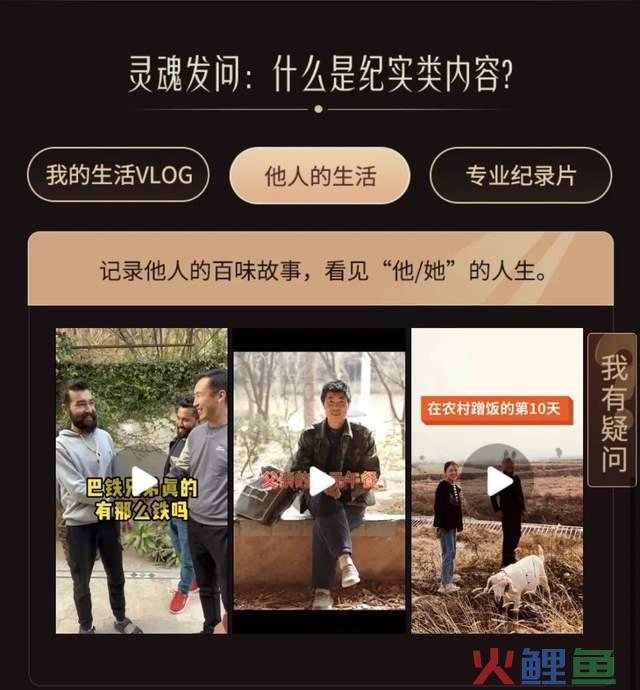Switch to the 我的生活VLOG tab
Viewport: 640px width, 690px height.
[118, 176]
